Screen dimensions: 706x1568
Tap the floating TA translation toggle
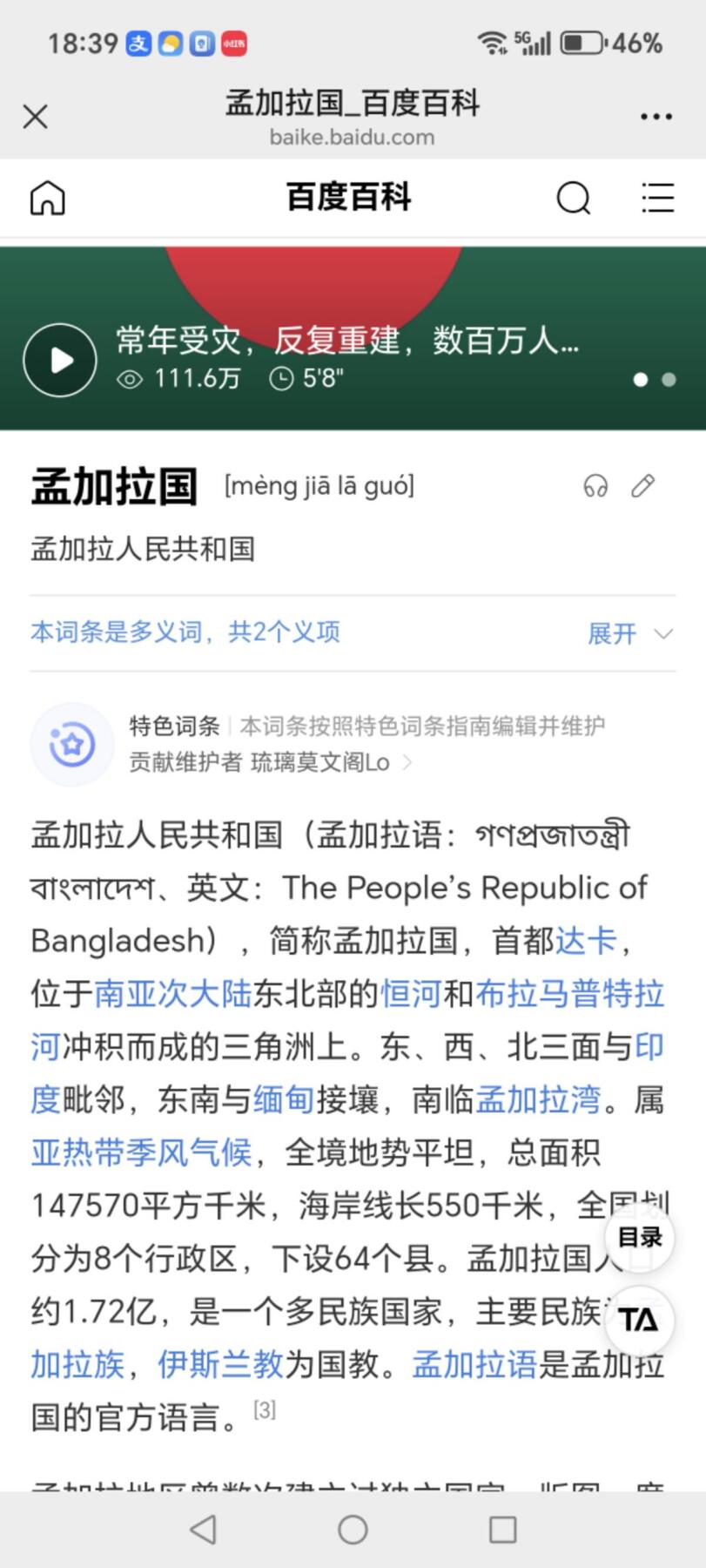(639, 1321)
